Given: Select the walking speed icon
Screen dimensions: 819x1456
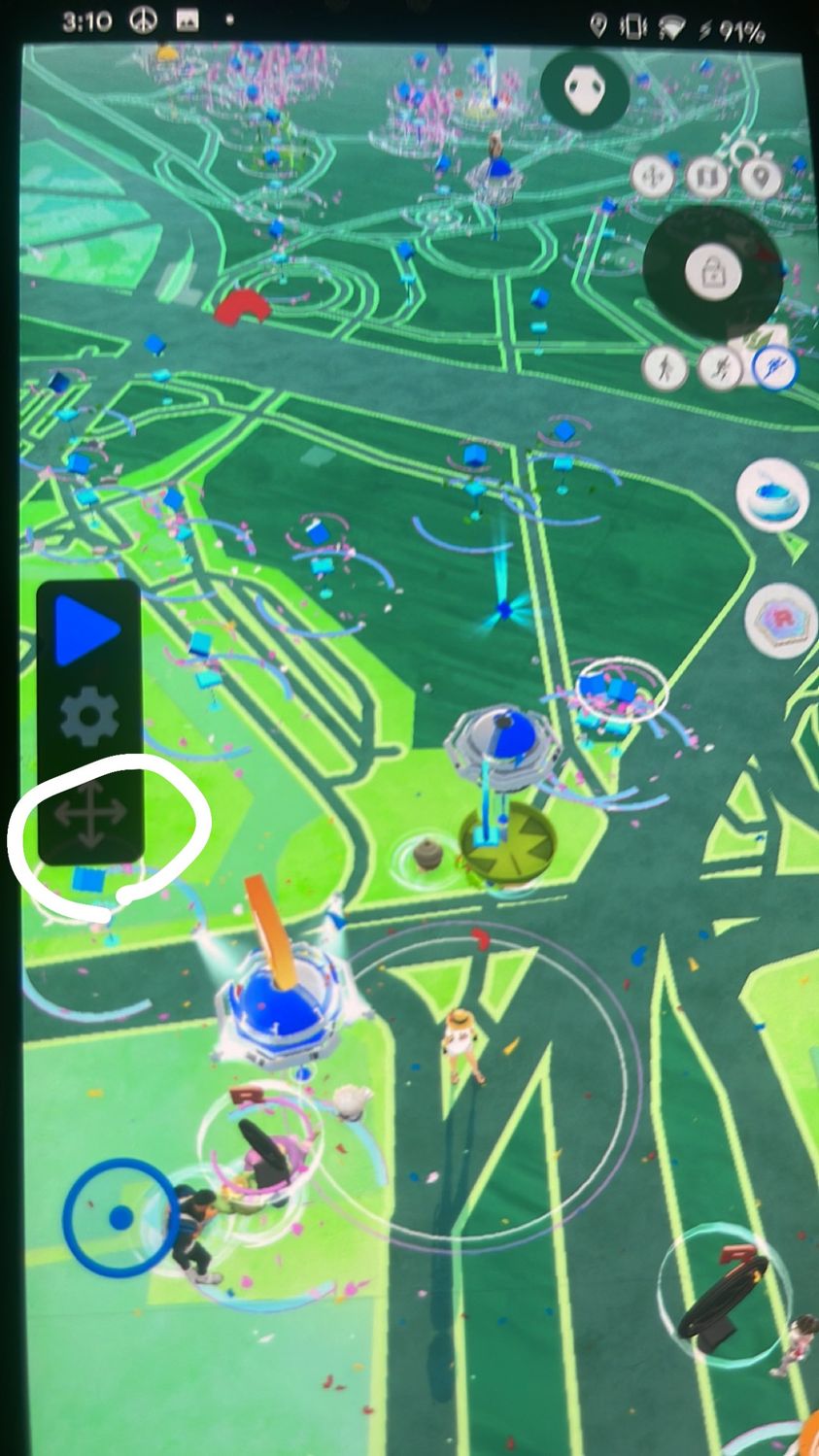Looking at the screenshot, I should pyautogui.click(x=665, y=369).
